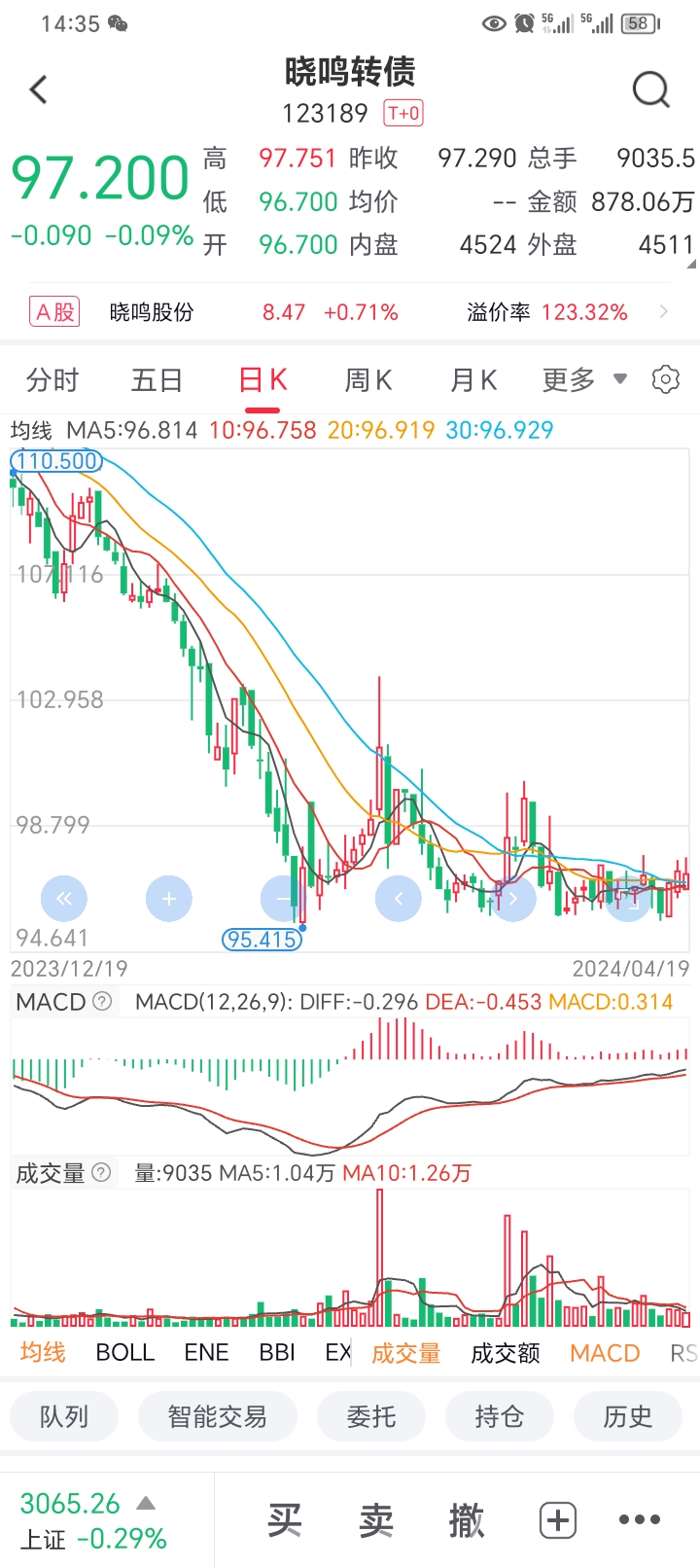Screen dimensions: 700x1568
Task: Open the 晓鸣股份 A-share stock row
Action: click(350, 312)
